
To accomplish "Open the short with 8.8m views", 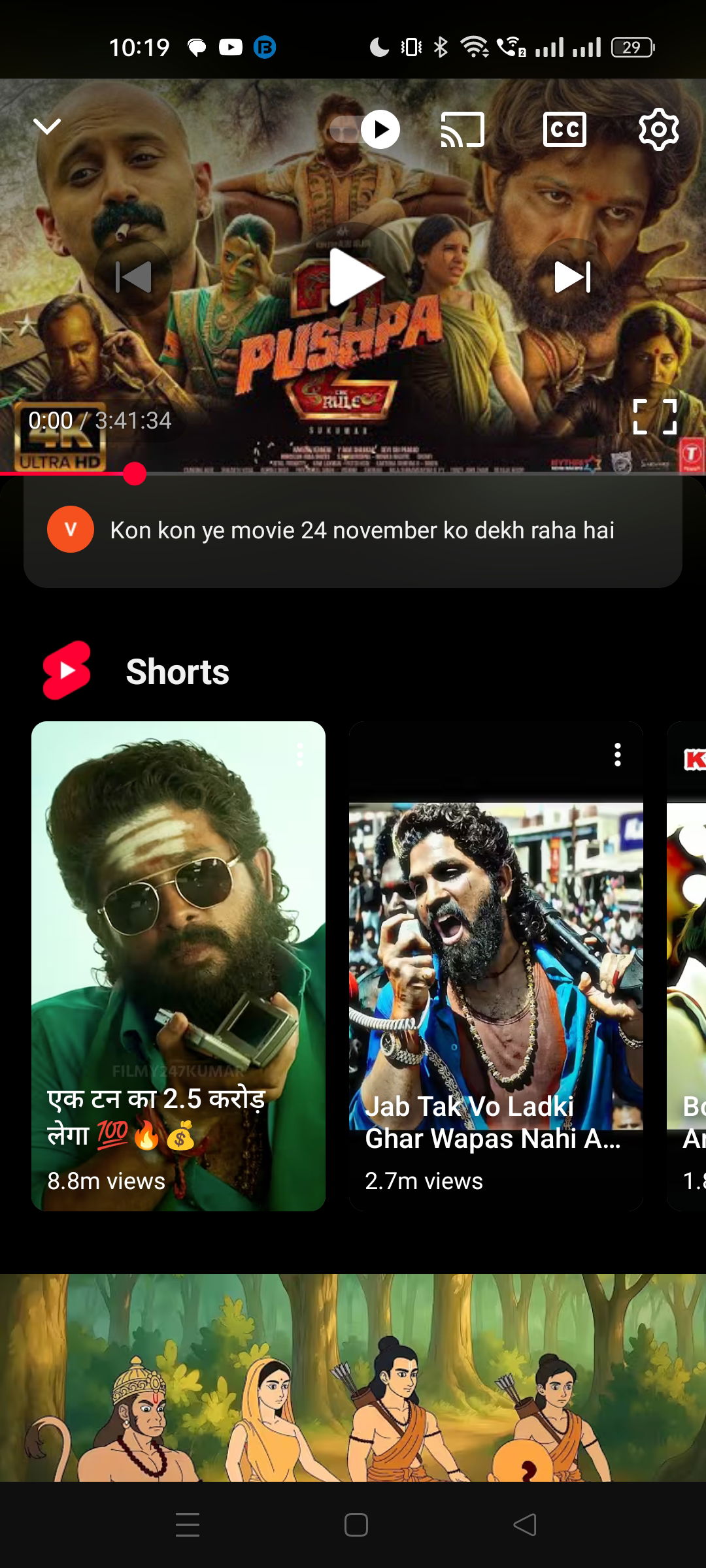I will coord(178,966).
